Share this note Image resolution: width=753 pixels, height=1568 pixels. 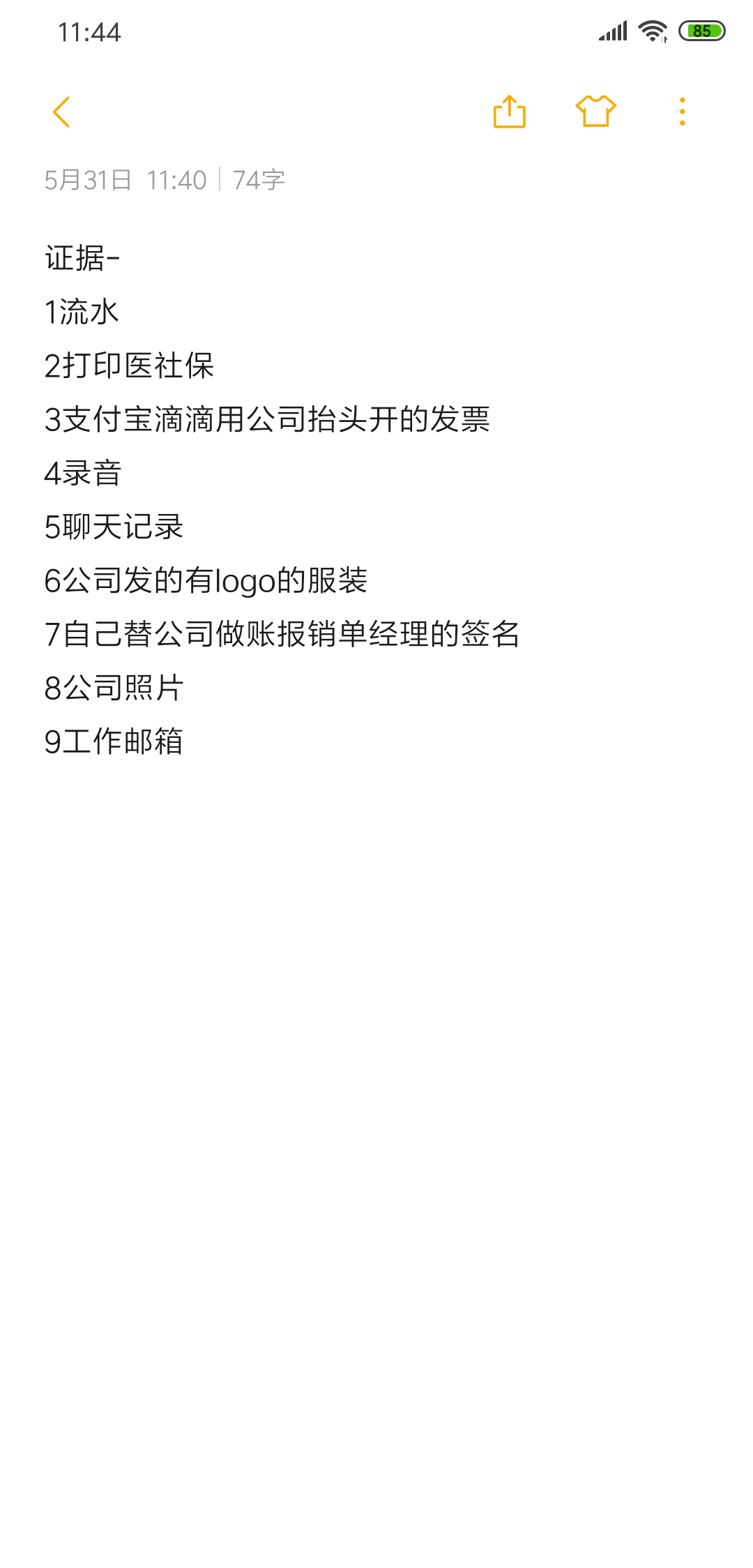pos(509,112)
